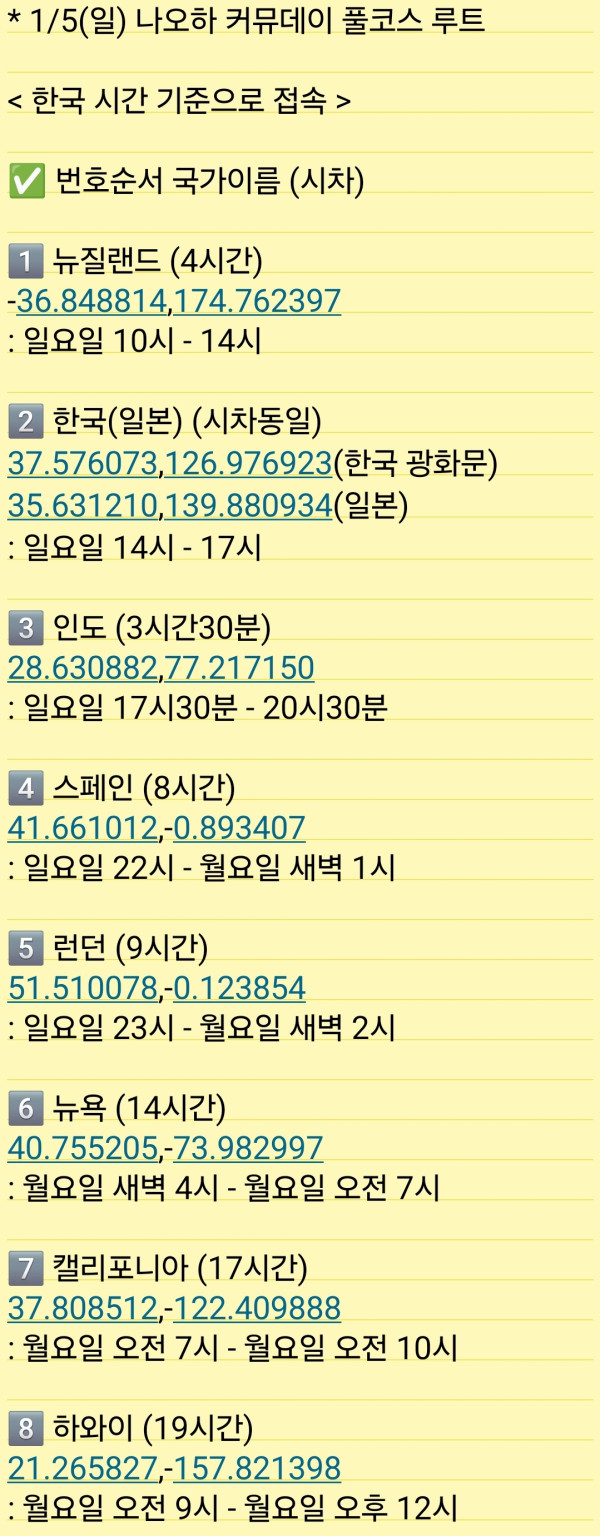The width and height of the screenshot is (600, 1536).
Task: Open the 0.123854 coordinate link
Action: click(x=239, y=989)
